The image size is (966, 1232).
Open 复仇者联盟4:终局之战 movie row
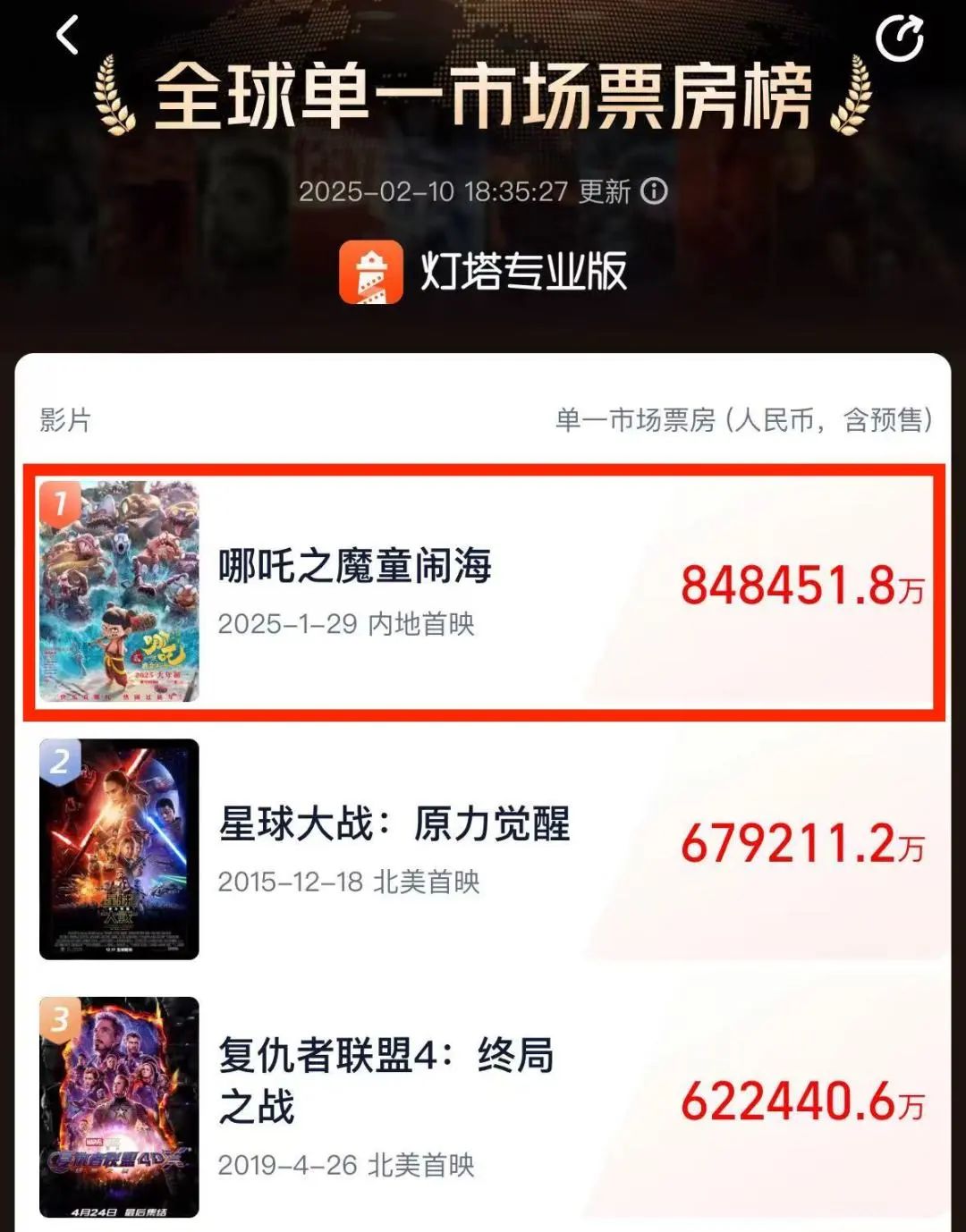(x=483, y=1105)
